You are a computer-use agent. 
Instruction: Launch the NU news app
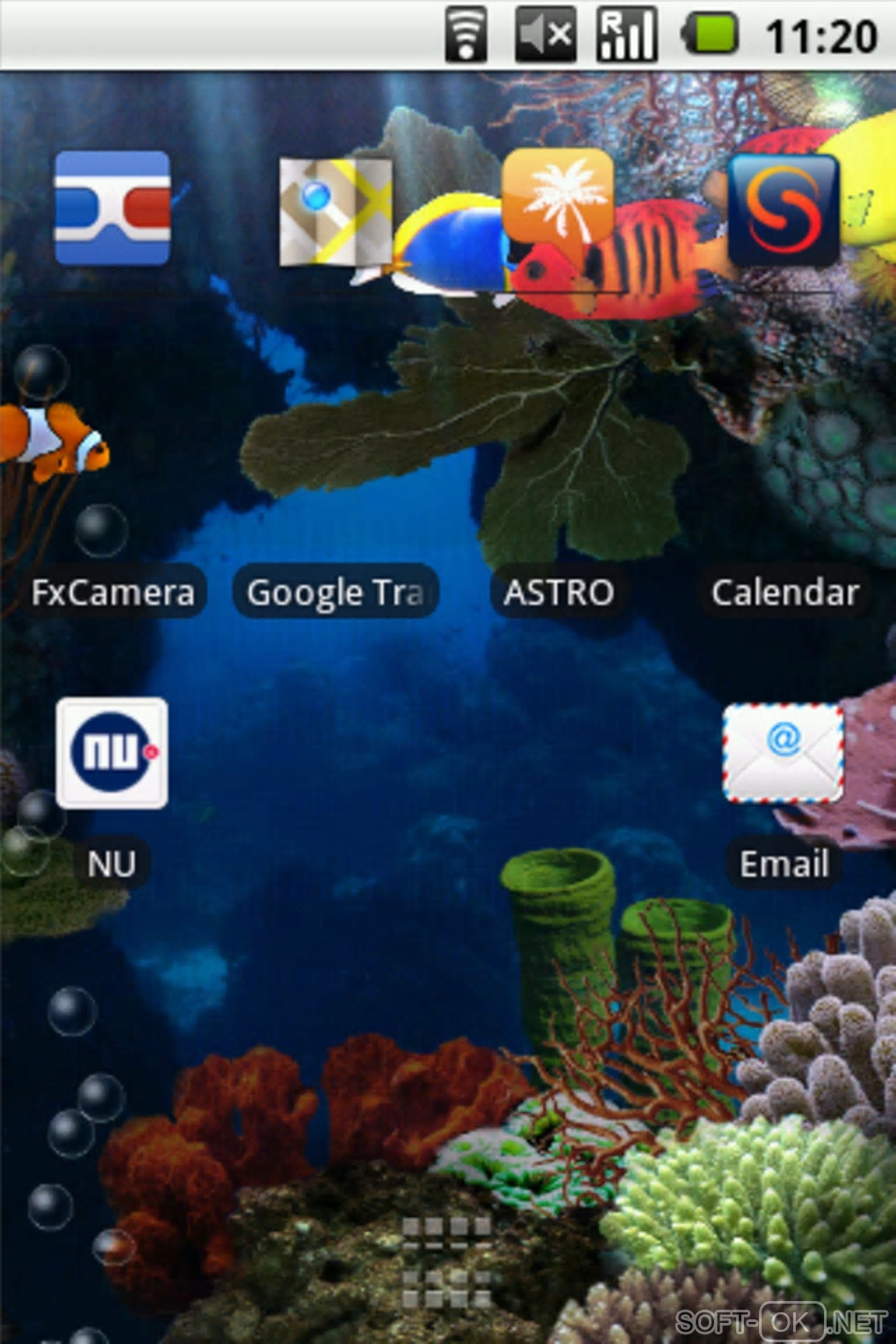click(112, 753)
